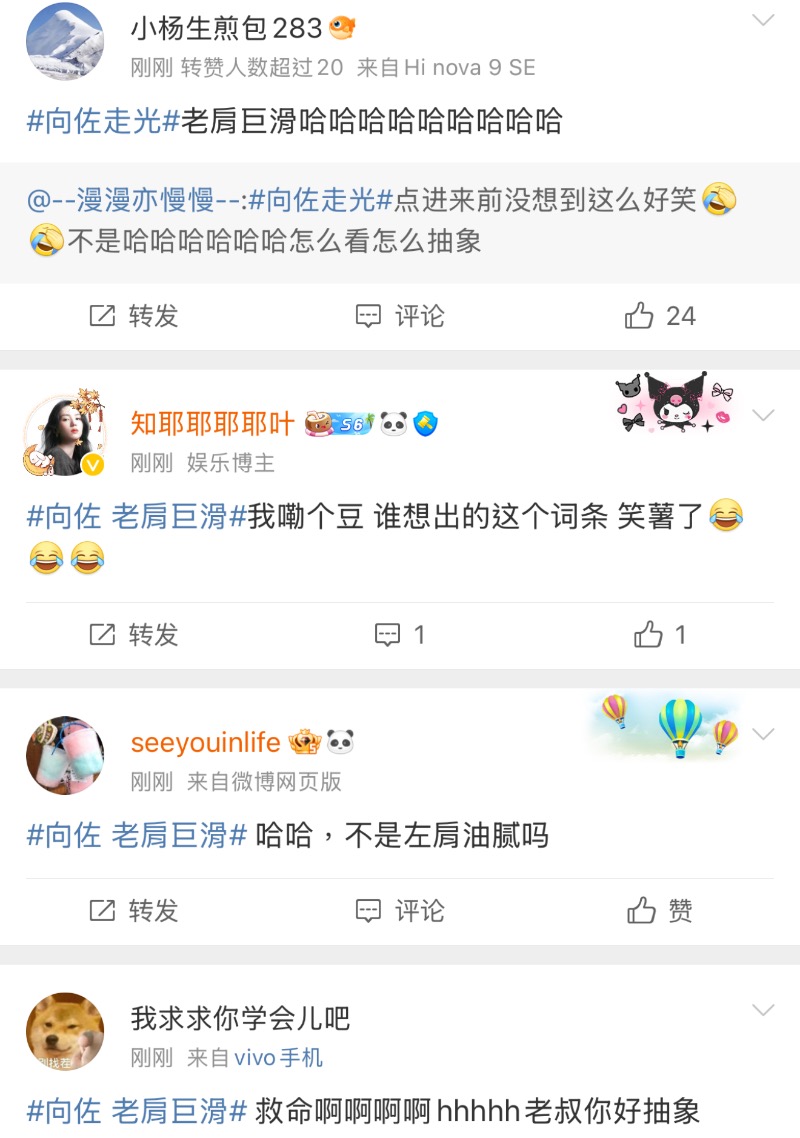
Task: Repost 知耶耶耶耶叶's post
Action: [134, 635]
